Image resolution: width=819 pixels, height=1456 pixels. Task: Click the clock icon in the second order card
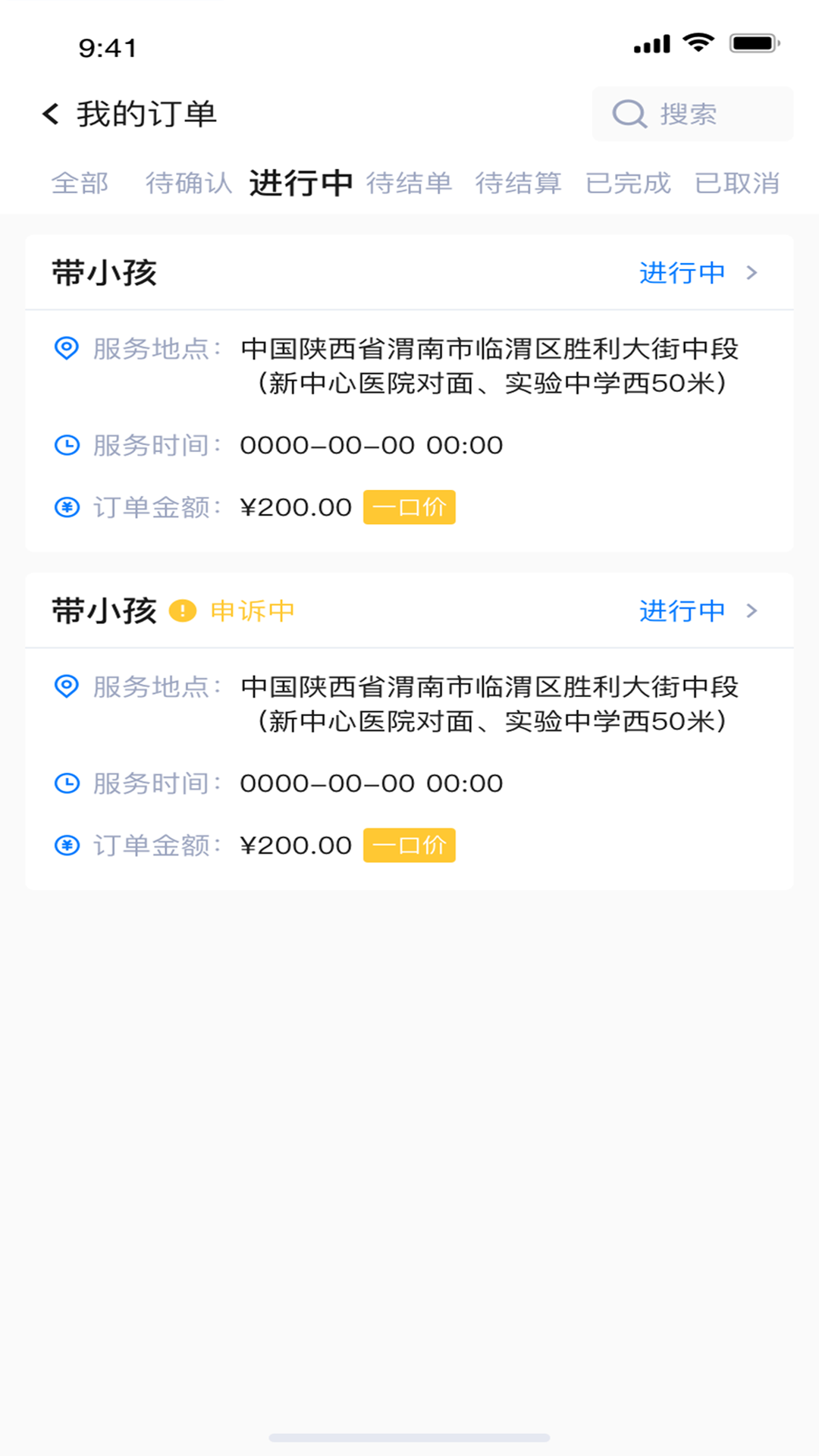click(67, 783)
